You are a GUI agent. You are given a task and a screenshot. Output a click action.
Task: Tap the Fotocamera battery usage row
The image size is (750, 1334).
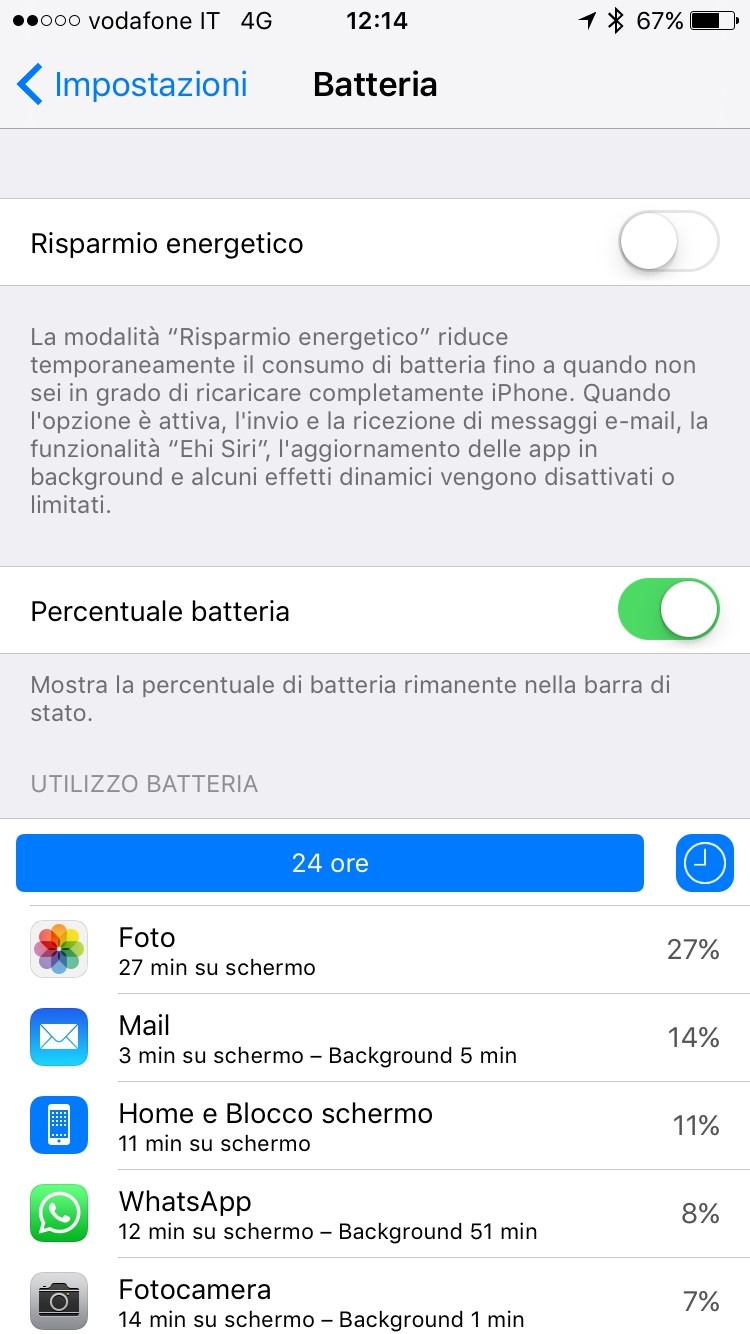(375, 1297)
